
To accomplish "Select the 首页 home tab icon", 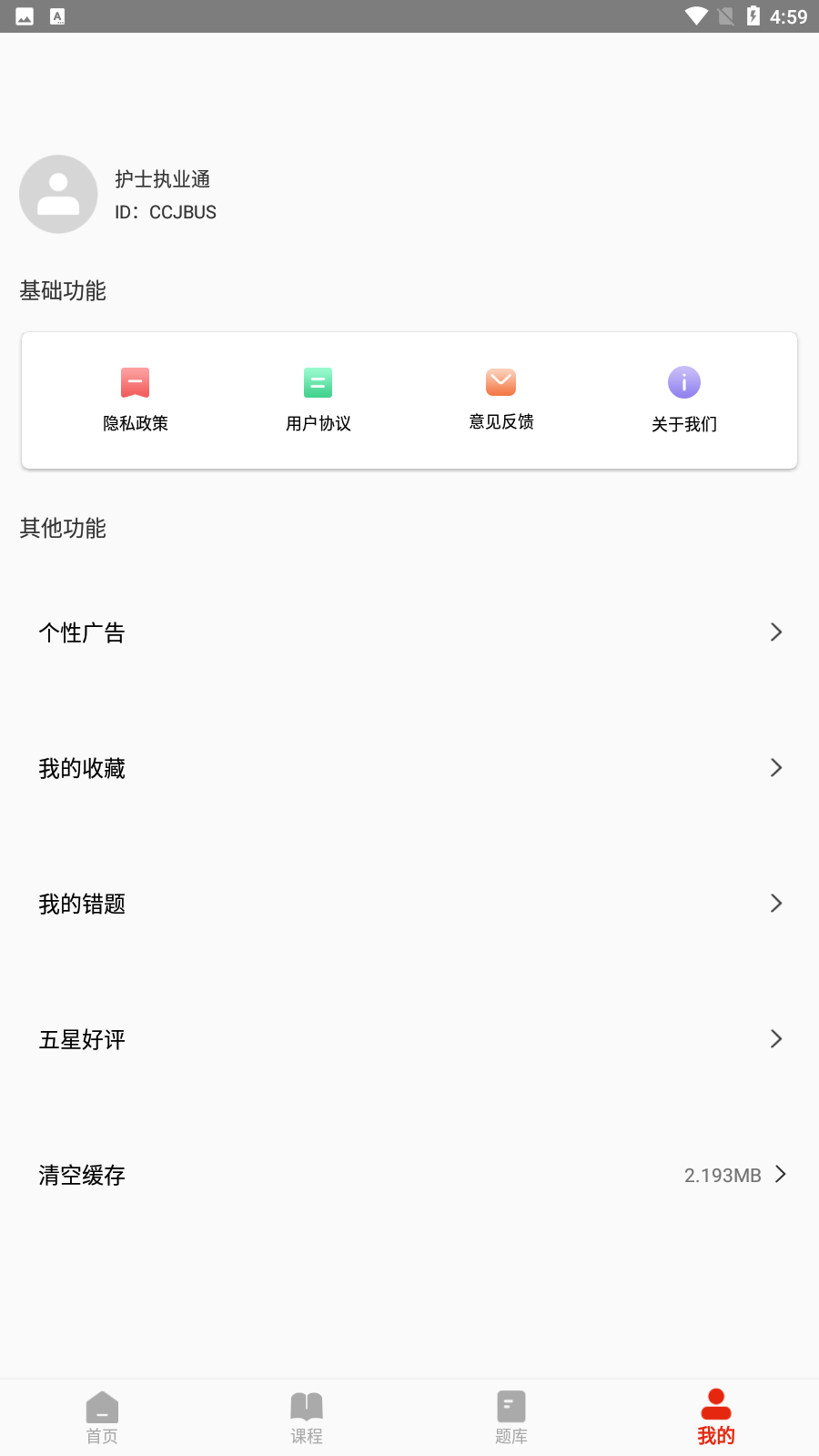I will pos(102,1406).
